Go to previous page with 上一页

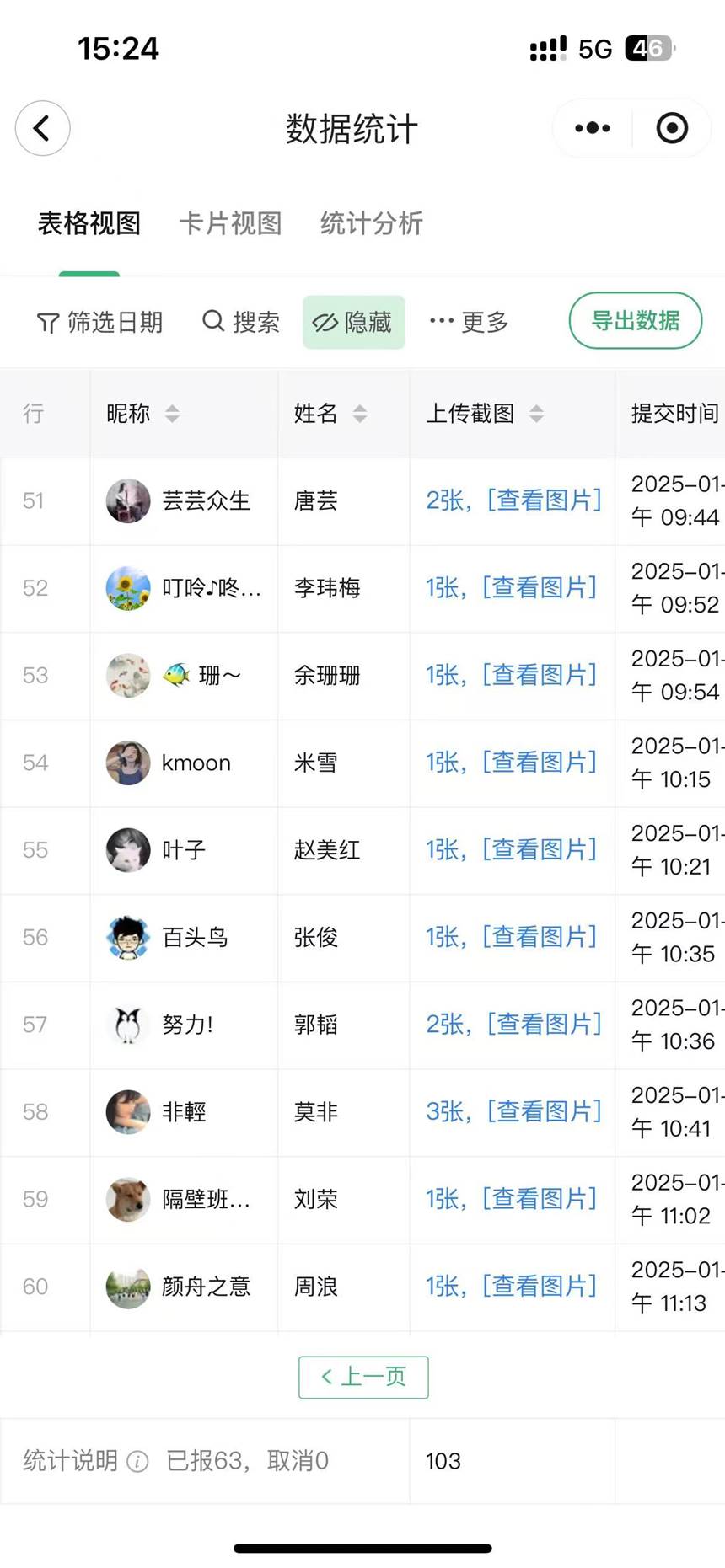(363, 1377)
